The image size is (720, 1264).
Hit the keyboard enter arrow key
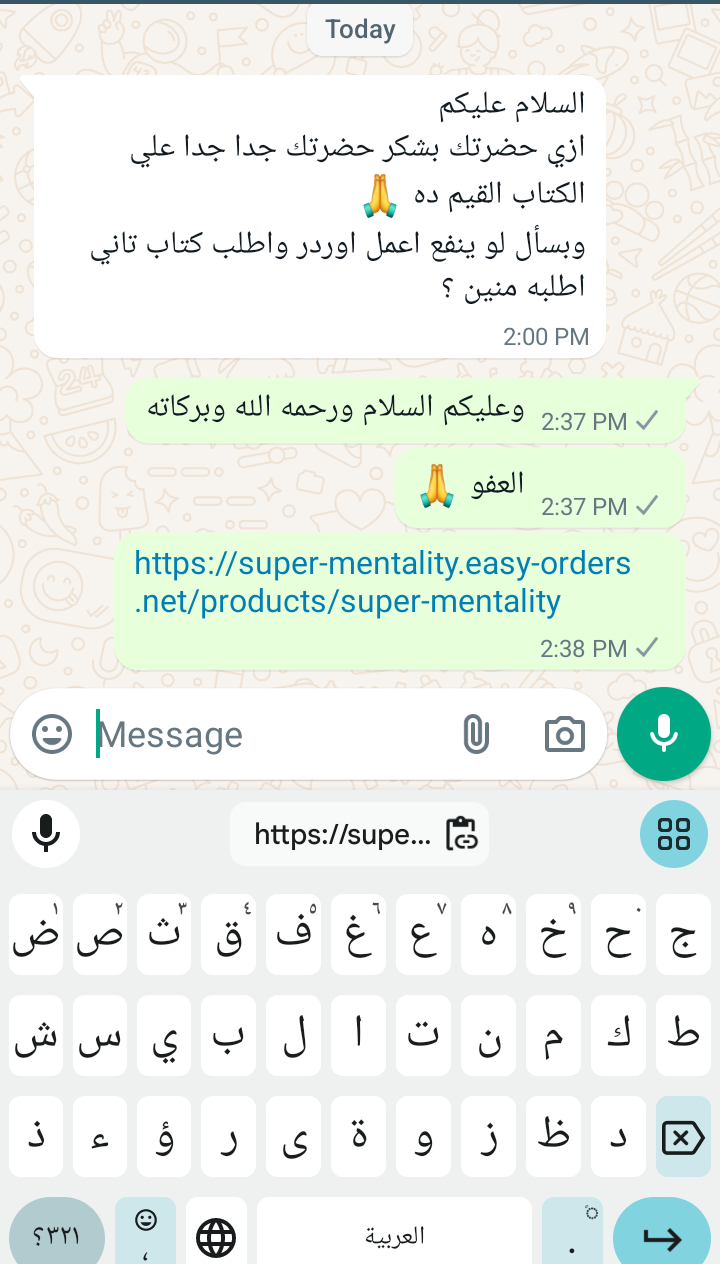pos(662,1237)
